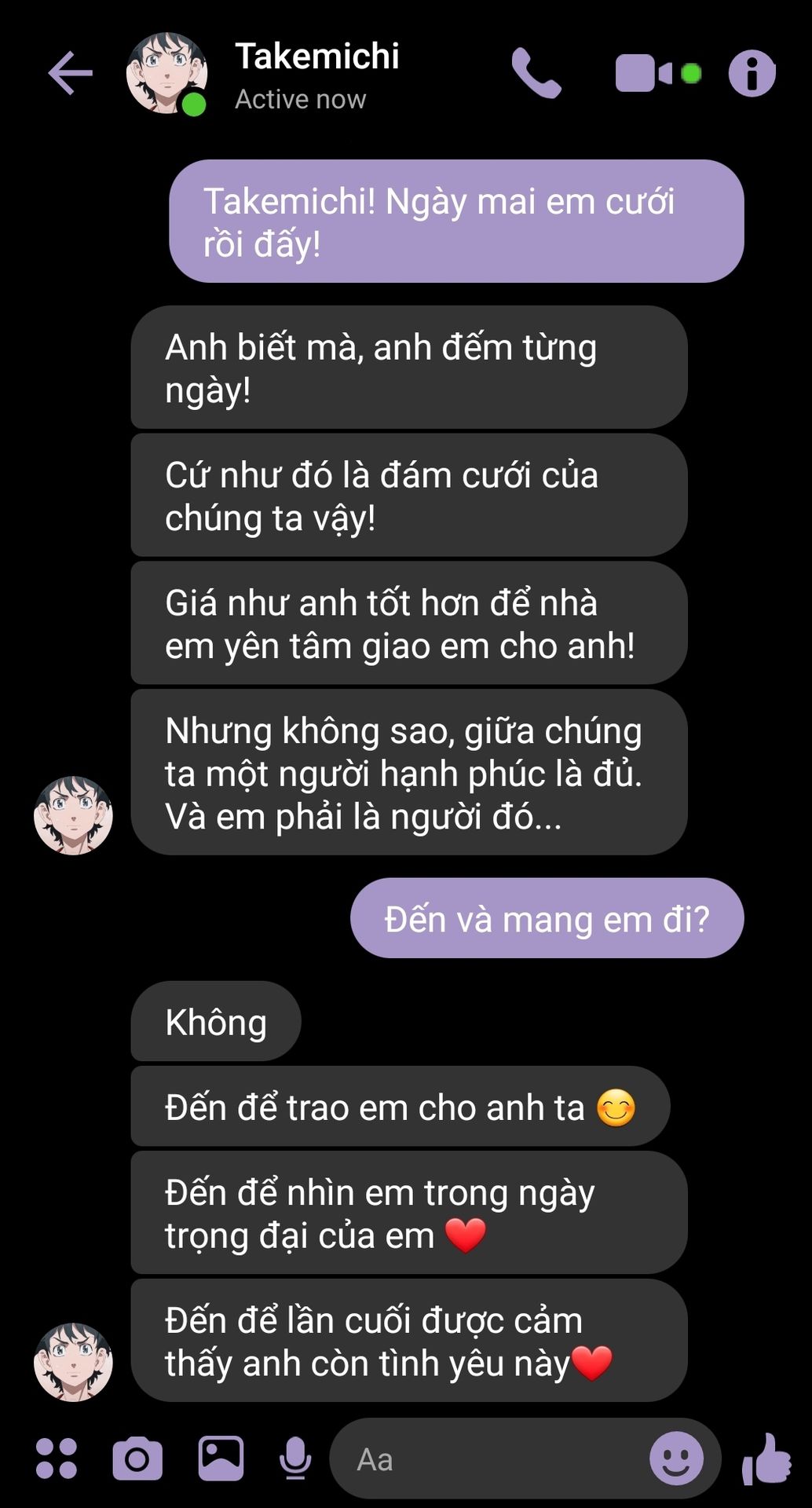812x1508 pixels.
Task: Send a thumbs-up like
Action: tap(766, 1459)
